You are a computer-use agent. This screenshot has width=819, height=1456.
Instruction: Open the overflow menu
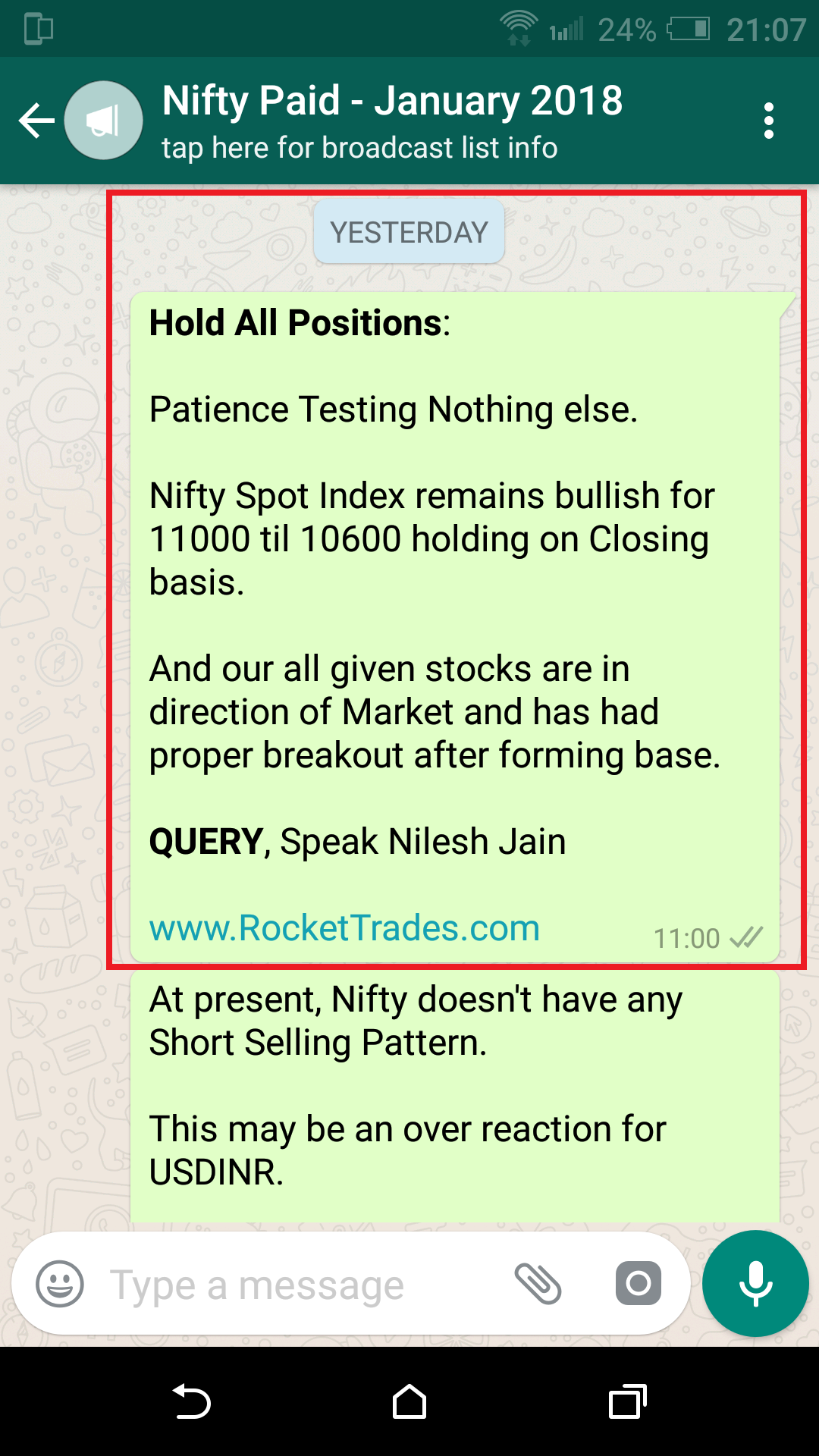(x=768, y=121)
